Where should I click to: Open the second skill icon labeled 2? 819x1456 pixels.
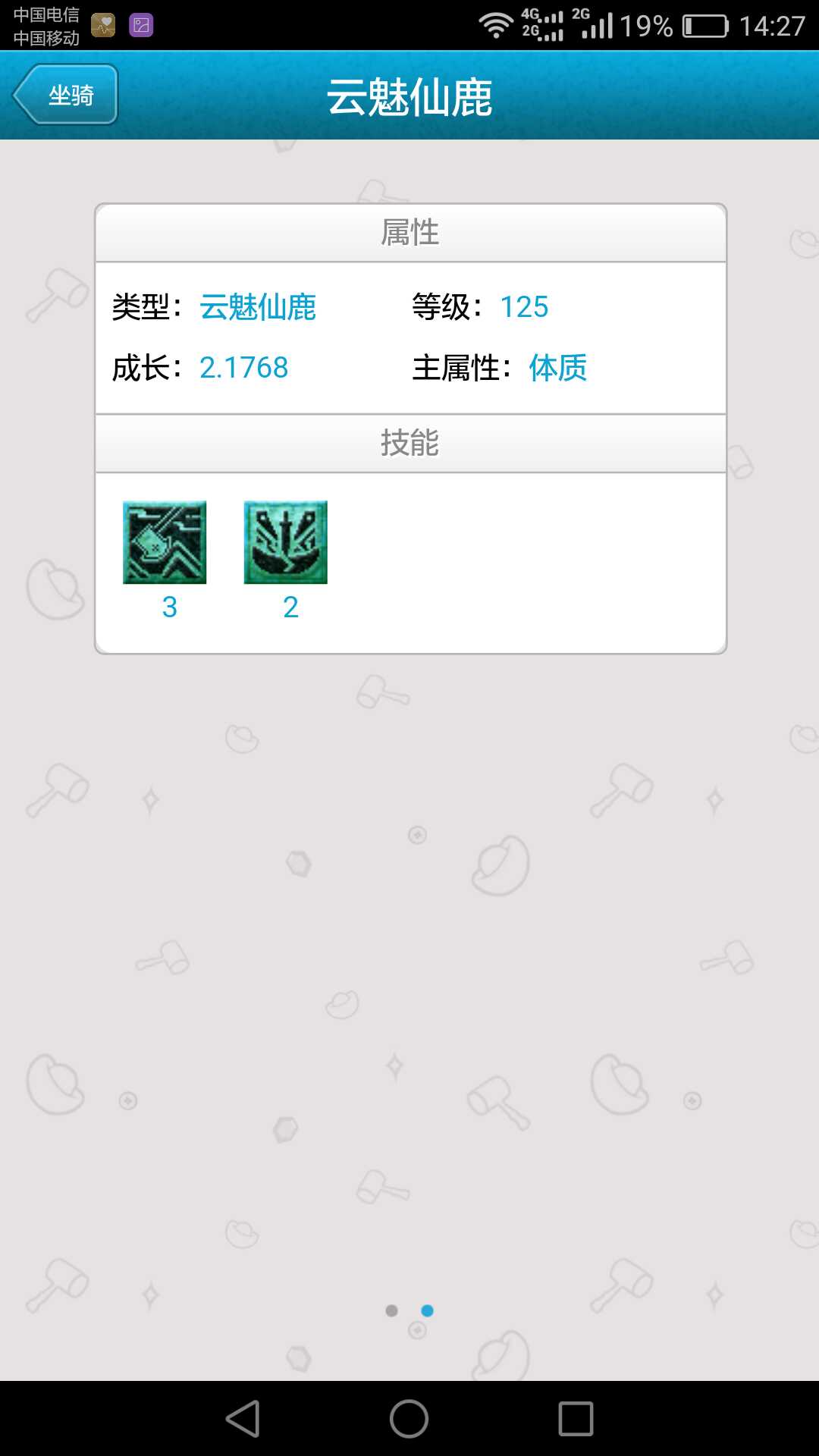click(285, 542)
